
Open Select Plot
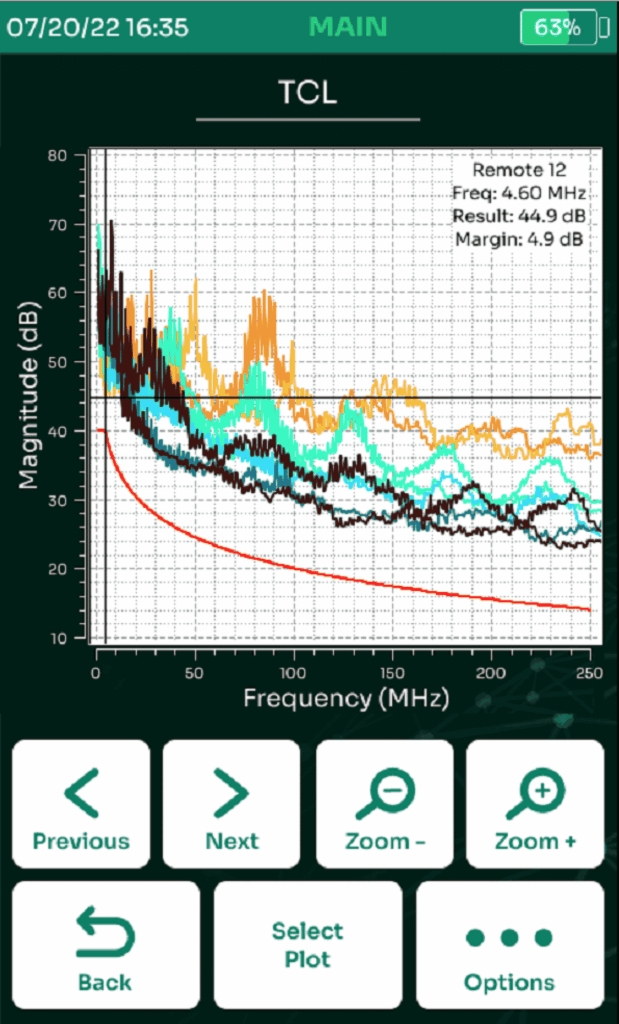click(308, 945)
